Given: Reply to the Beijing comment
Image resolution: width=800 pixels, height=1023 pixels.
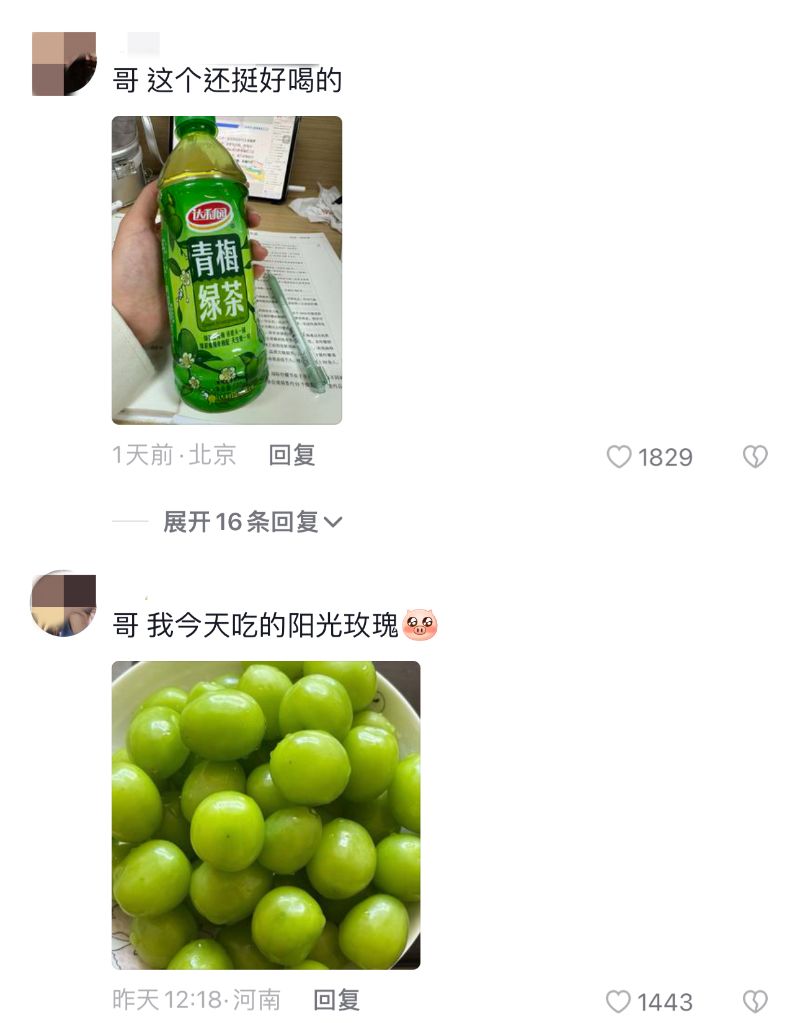Looking at the screenshot, I should [292, 456].
